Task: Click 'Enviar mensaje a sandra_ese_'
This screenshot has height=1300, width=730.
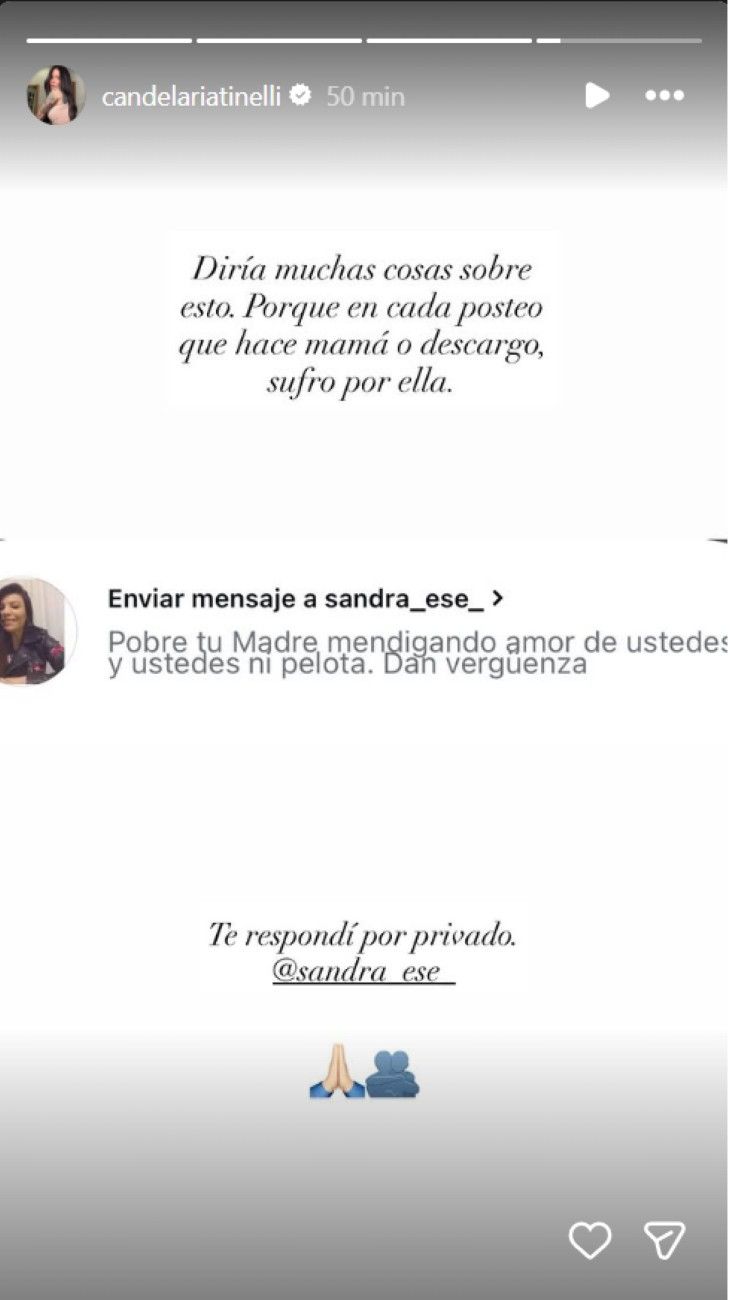Action: [x=300, y=598]
